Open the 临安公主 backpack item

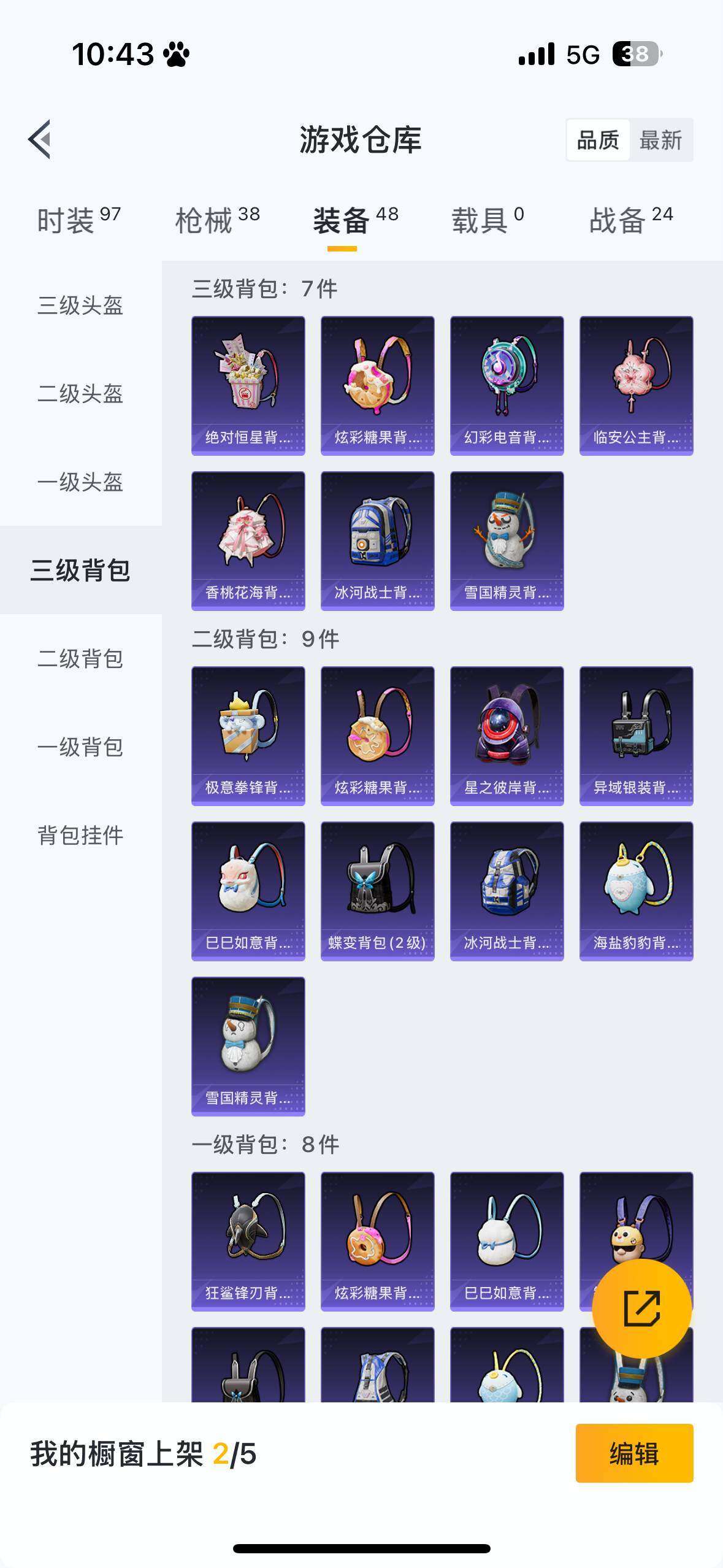(636, 385)
